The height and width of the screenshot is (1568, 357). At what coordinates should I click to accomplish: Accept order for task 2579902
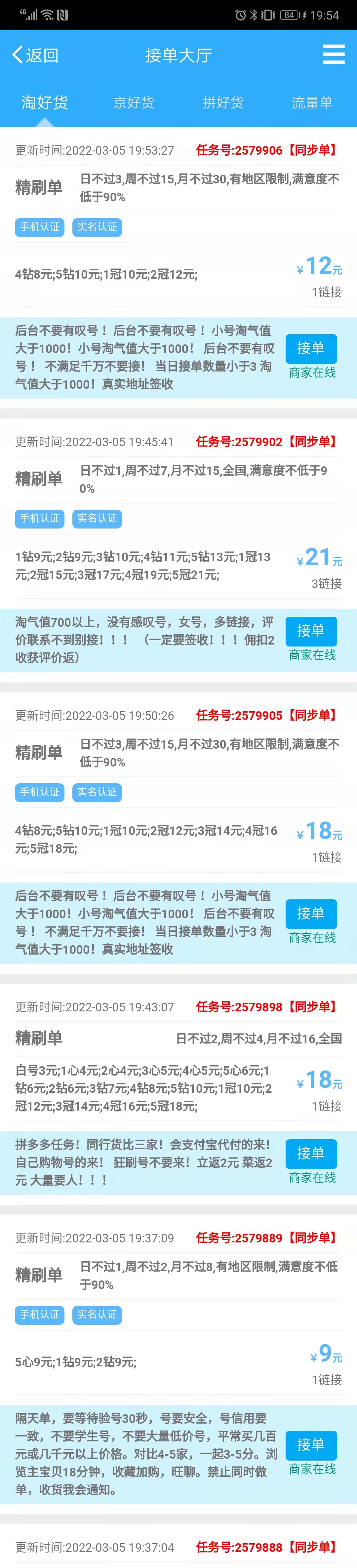(x=311, y=631)
